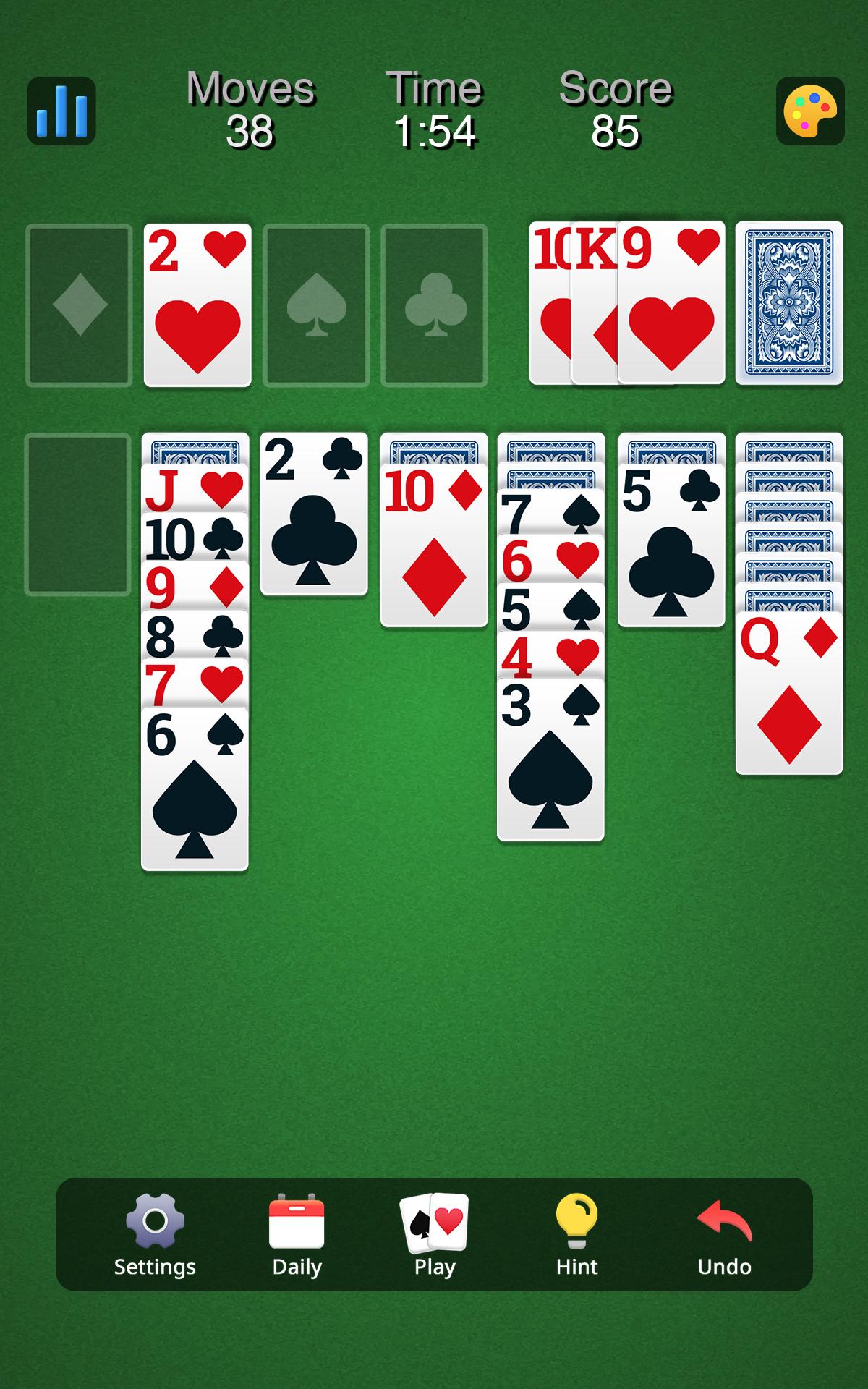The width and height of the screenshot is (868, 1389).
Task: Draw a card from the stock pile
Action: pyautogui.click(x=789, y=303)
